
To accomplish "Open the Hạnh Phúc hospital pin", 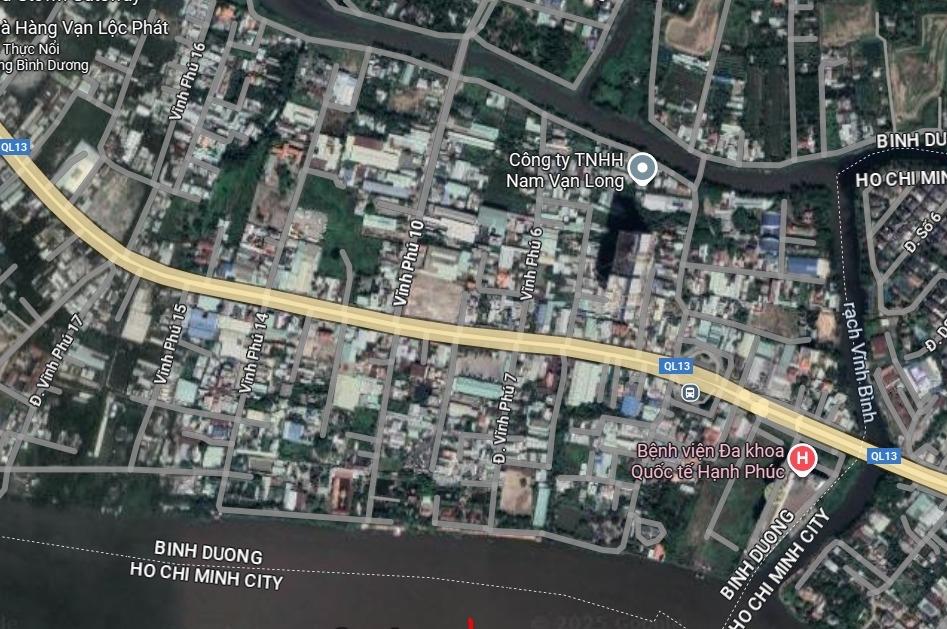I will (801, 460).
